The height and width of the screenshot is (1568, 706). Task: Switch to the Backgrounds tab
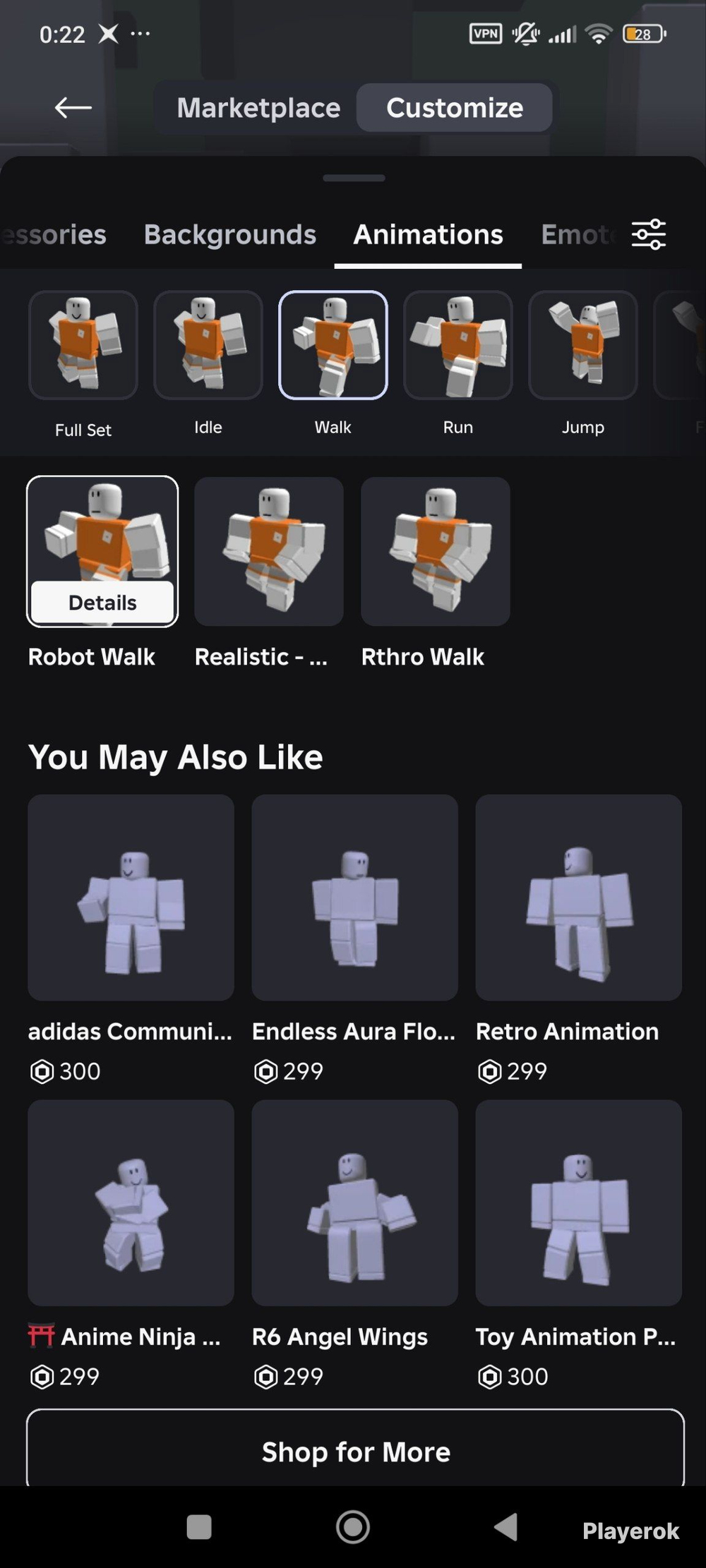tap(230, 234)
